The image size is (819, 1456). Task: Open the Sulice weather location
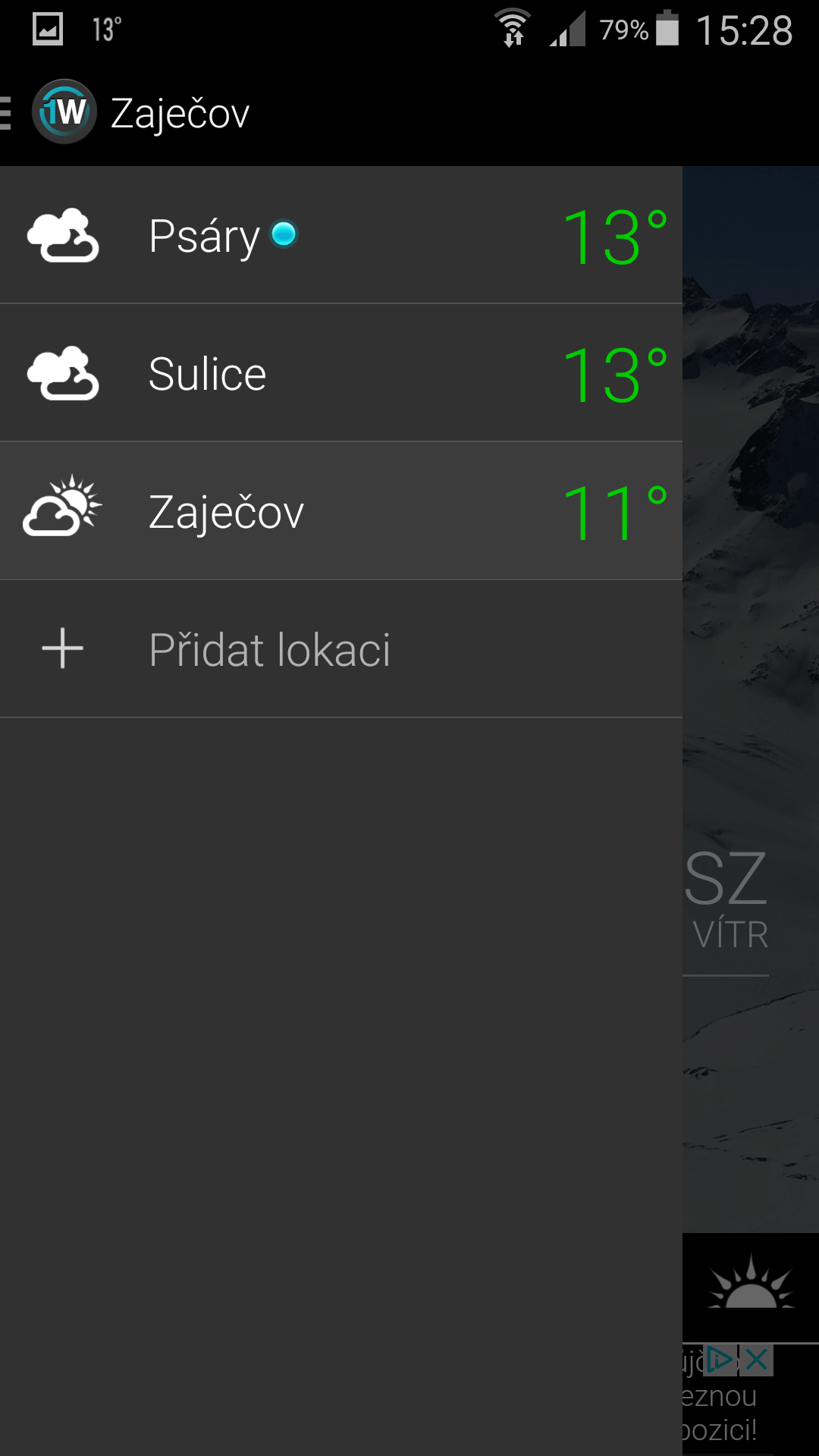341,373
